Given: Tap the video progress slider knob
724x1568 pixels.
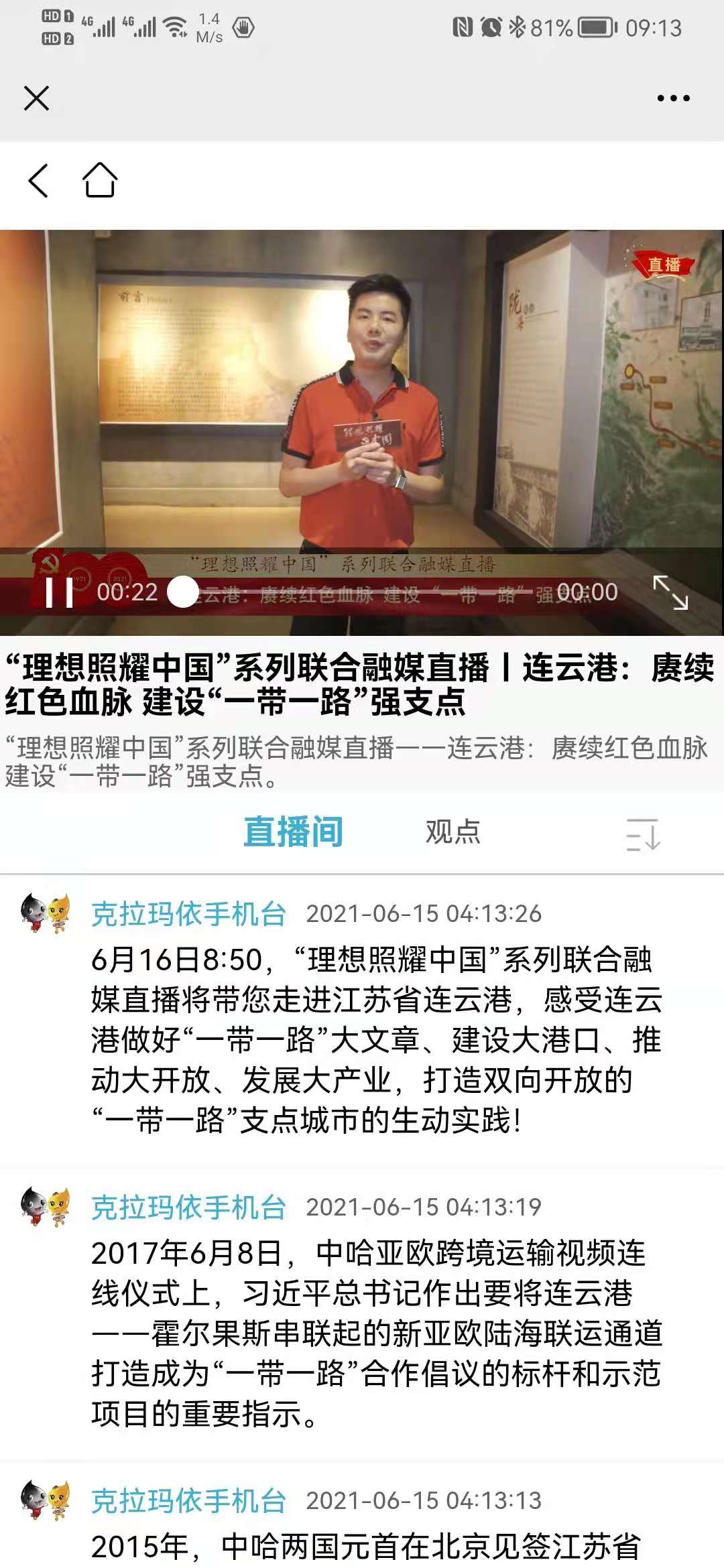Looking at the screenshot, I should pyautogui.click(x=183, y=592).
